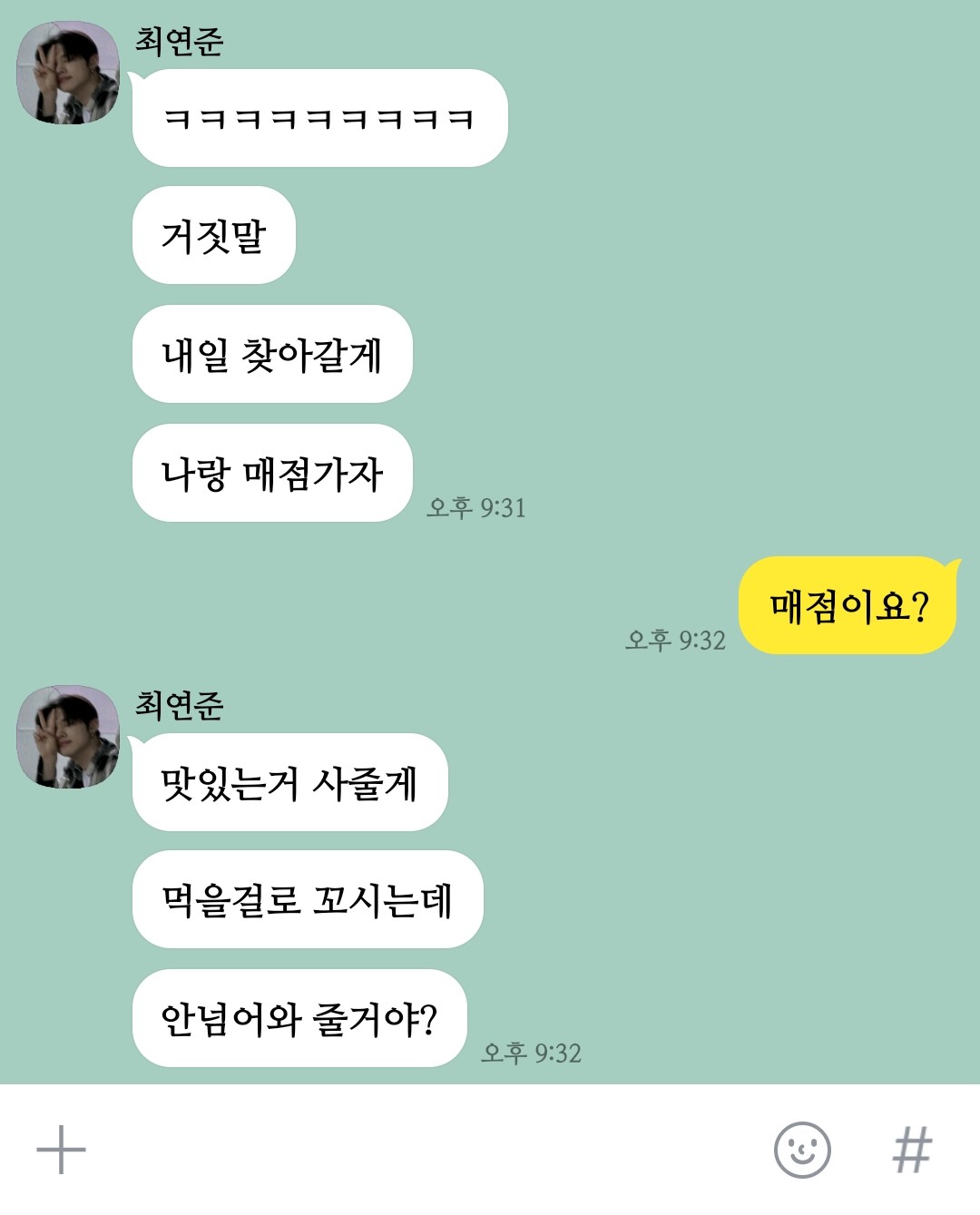
Task: Click the 안넘어와 줄거야? message bubble
Action: point(299,1018)
